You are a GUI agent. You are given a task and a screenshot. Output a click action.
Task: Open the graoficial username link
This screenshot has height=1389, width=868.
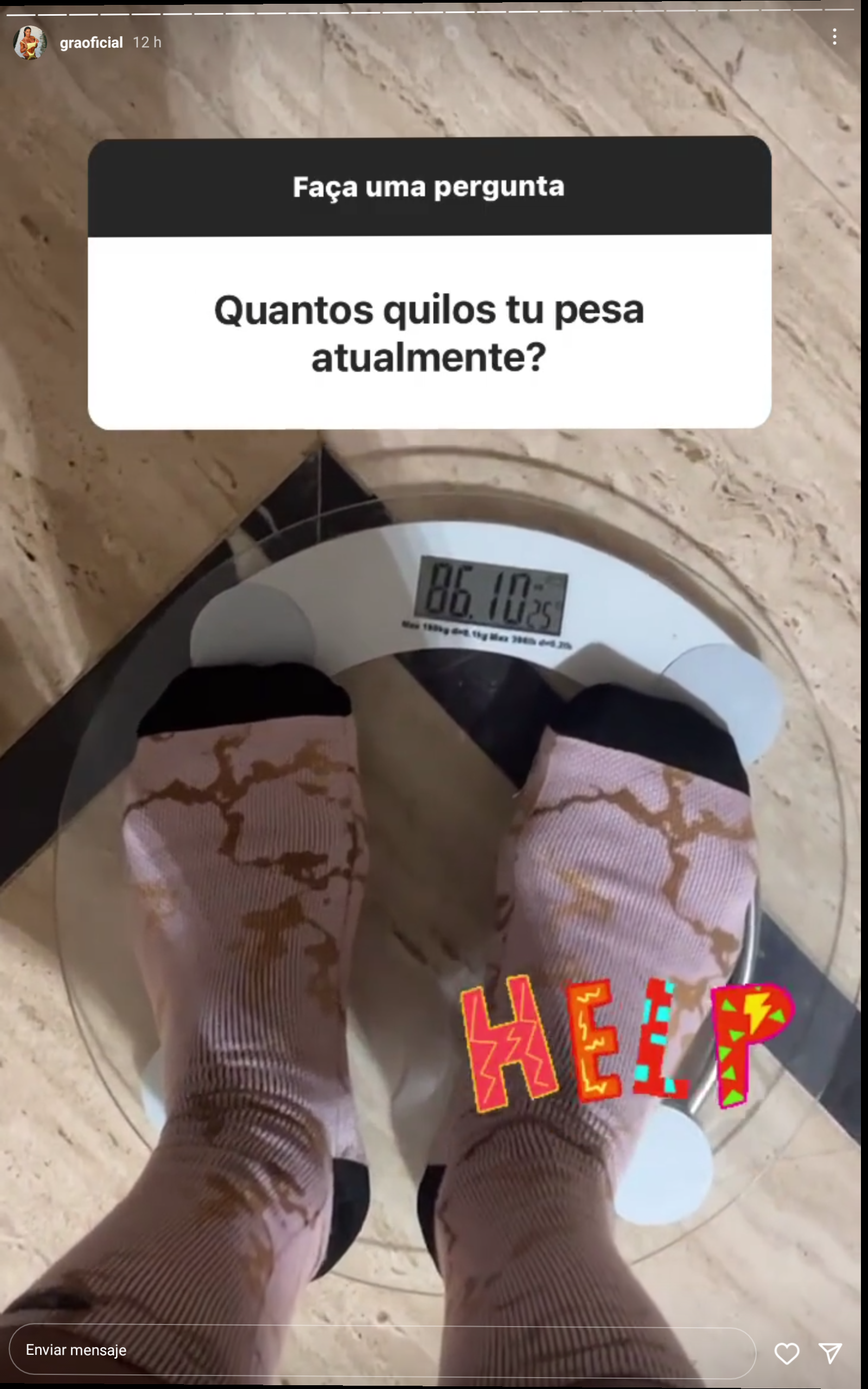click(91, 42)
